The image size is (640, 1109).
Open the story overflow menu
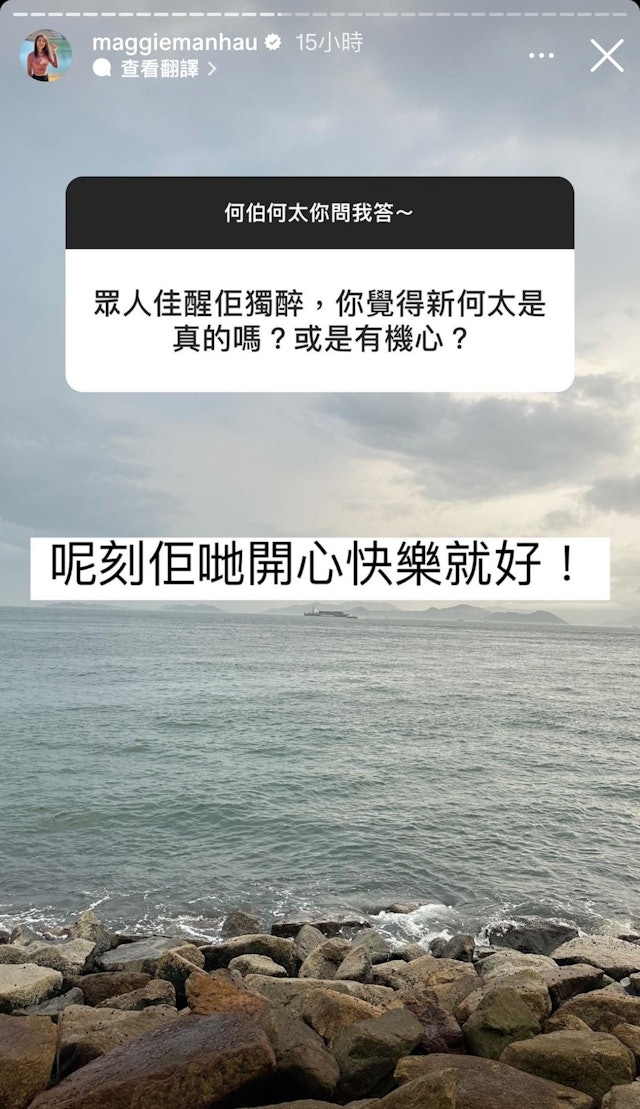[541, 56]
